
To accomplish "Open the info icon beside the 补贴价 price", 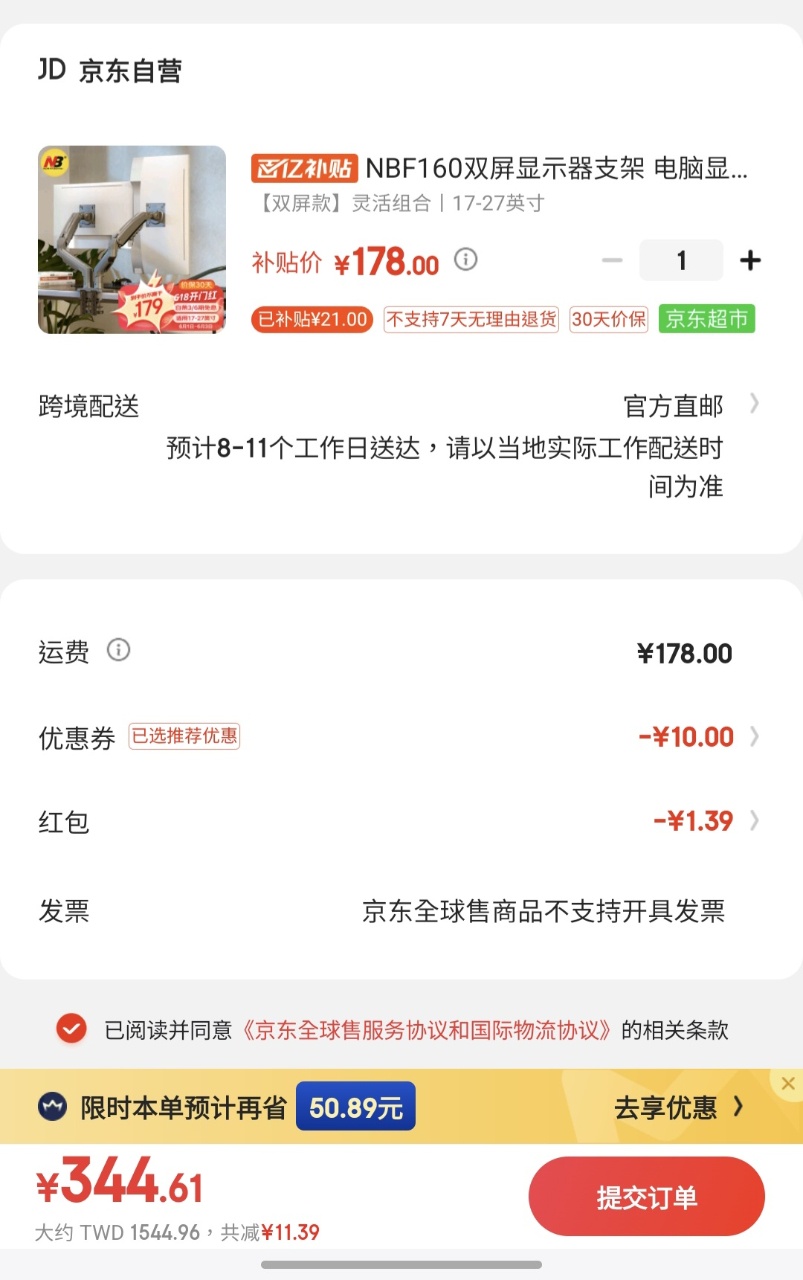I will pos(466,260).
